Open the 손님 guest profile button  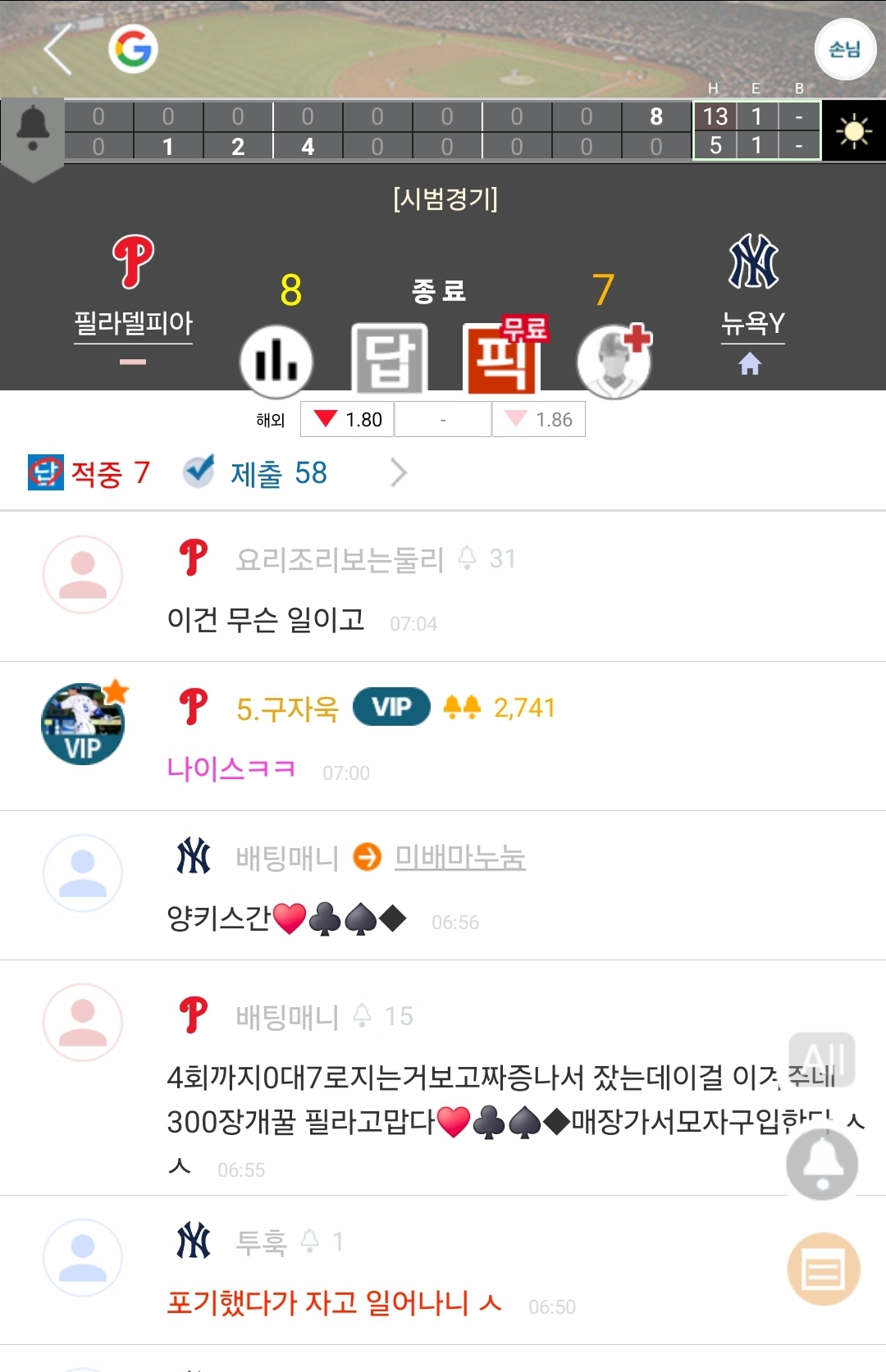(x=844, y=49)
